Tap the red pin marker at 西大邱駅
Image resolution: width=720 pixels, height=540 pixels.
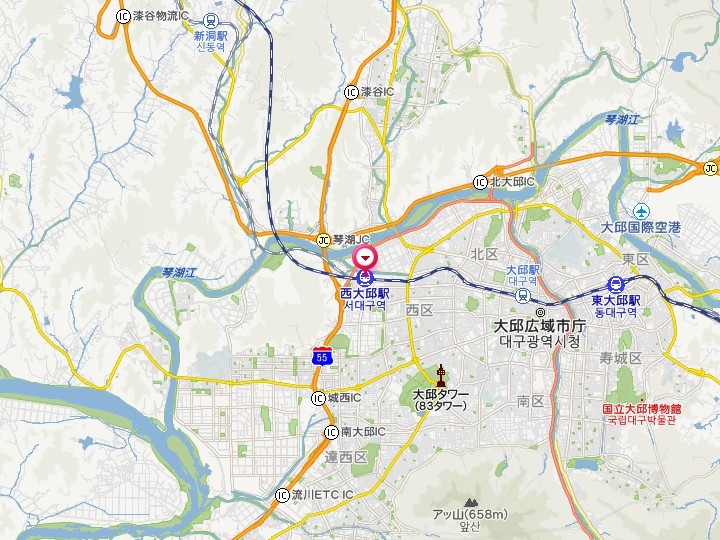tap(366, 258)
